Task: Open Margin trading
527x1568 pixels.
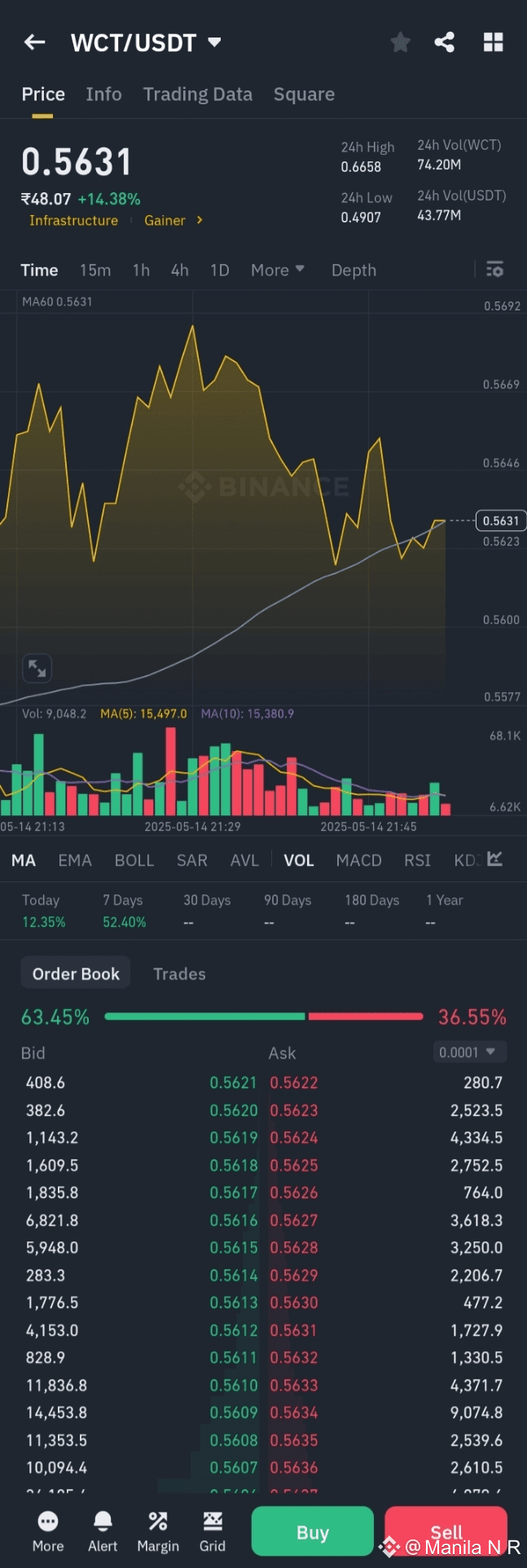Action: pos(158,1531)
